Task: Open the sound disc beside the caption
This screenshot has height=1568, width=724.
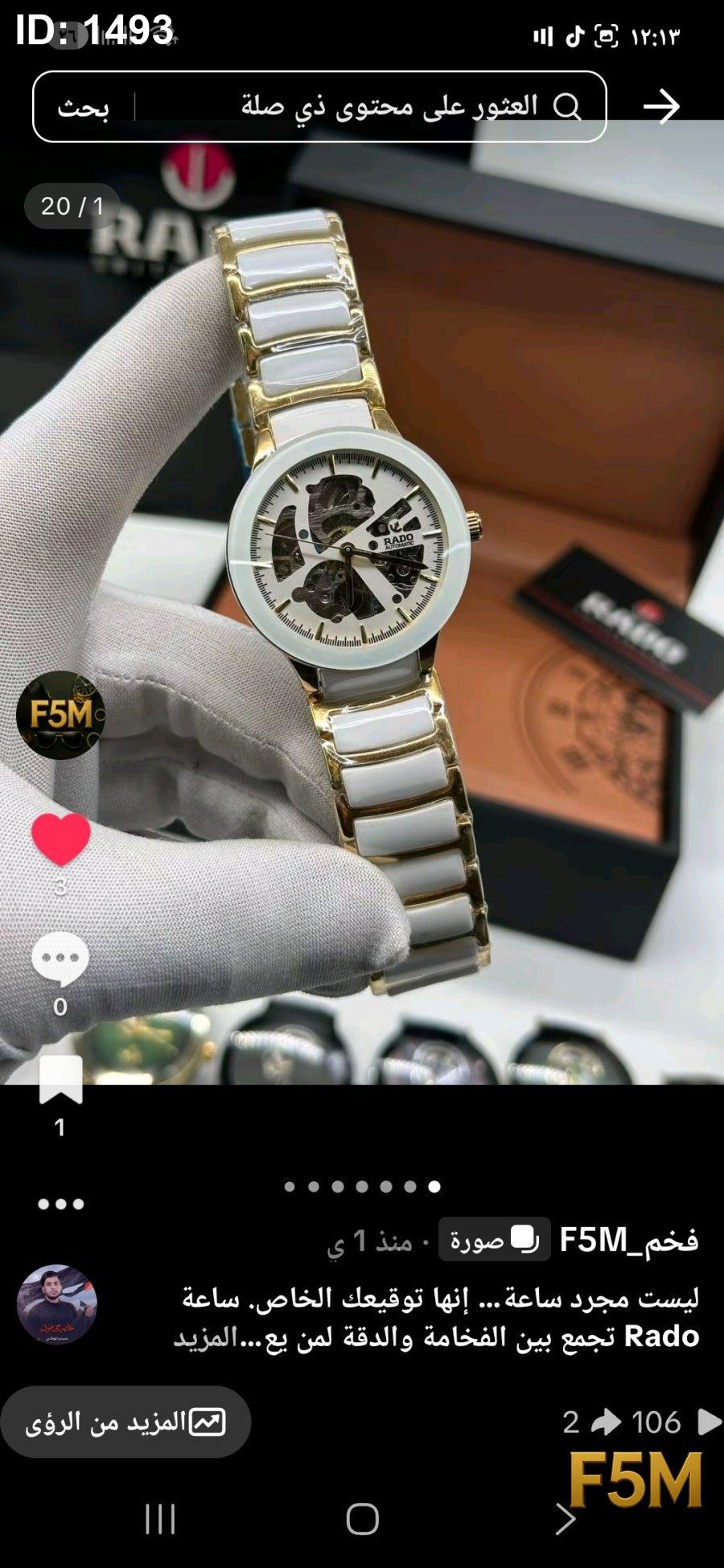Action: [x=57, y=1304]
